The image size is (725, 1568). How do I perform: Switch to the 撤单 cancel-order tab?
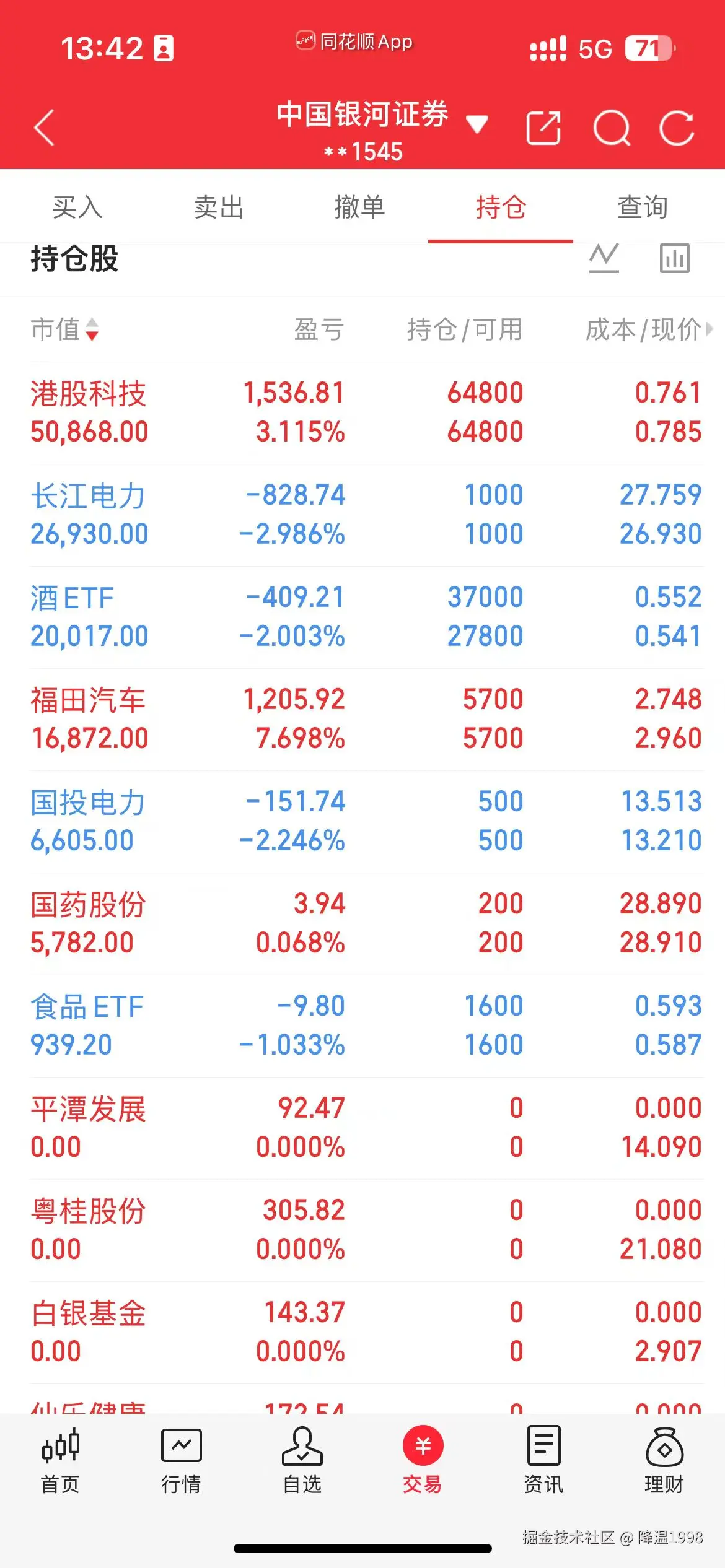[x=359, y=207]
